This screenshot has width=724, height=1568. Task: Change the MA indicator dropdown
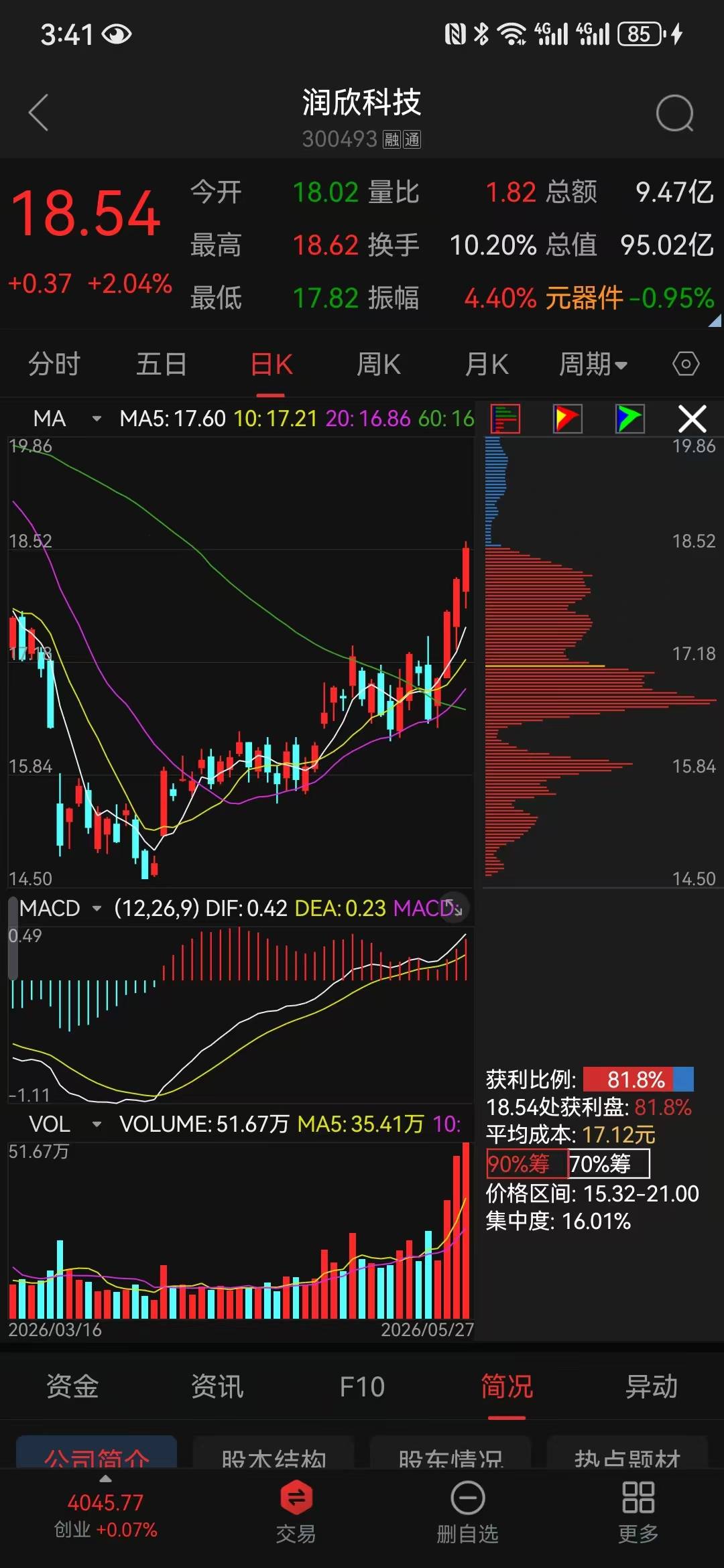click(67, 419)
